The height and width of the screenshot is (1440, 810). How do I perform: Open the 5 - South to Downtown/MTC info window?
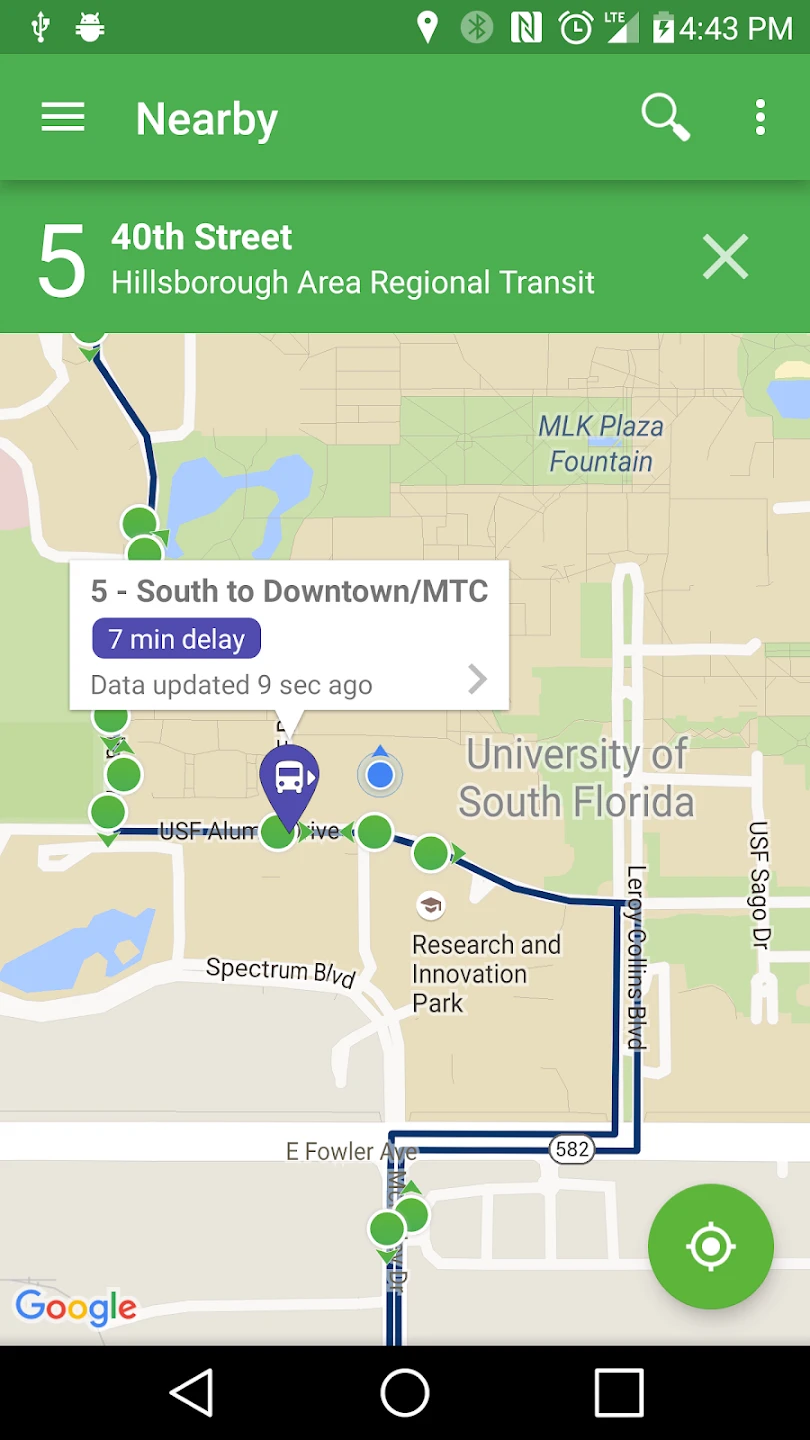289,636
